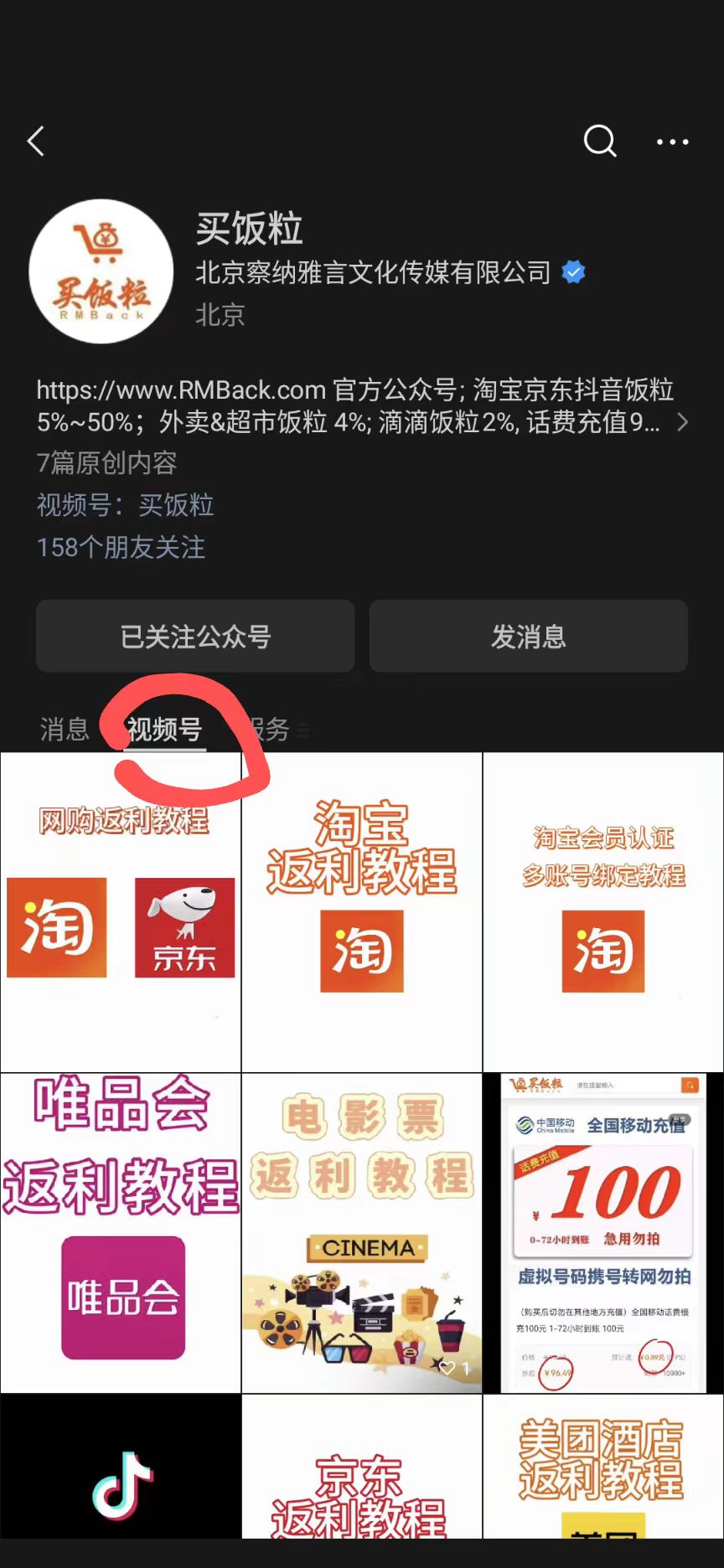Open the 视频号: 买饭粒 channel link
724x1568 pixels.
[x=126, y=505]
